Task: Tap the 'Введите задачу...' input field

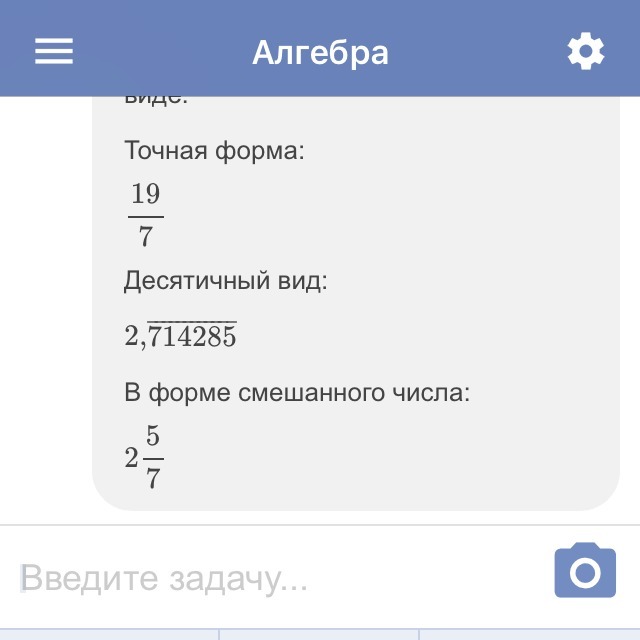Action: pyautogui.click(x=270, y=577)
